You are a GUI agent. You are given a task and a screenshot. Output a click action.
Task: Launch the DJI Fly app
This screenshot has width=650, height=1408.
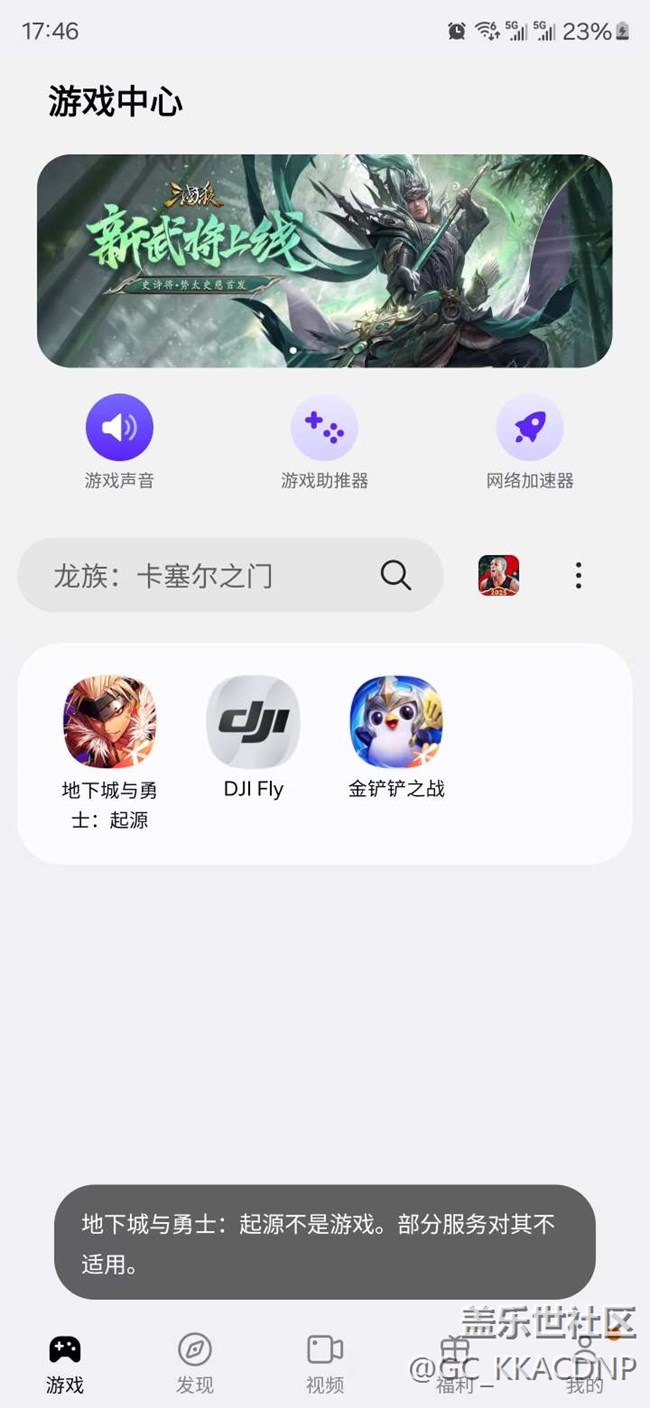[253, 721]
